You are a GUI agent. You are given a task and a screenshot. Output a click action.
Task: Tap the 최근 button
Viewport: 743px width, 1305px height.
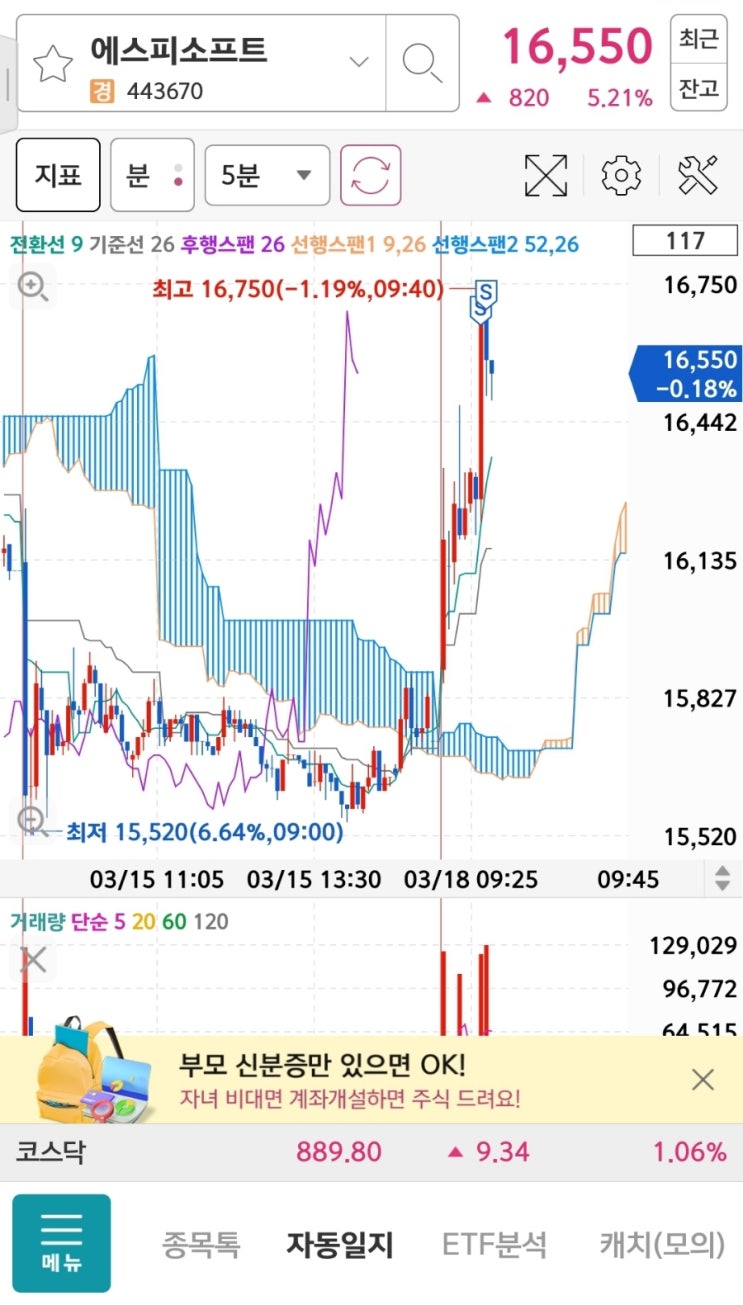tap(699, 40)
